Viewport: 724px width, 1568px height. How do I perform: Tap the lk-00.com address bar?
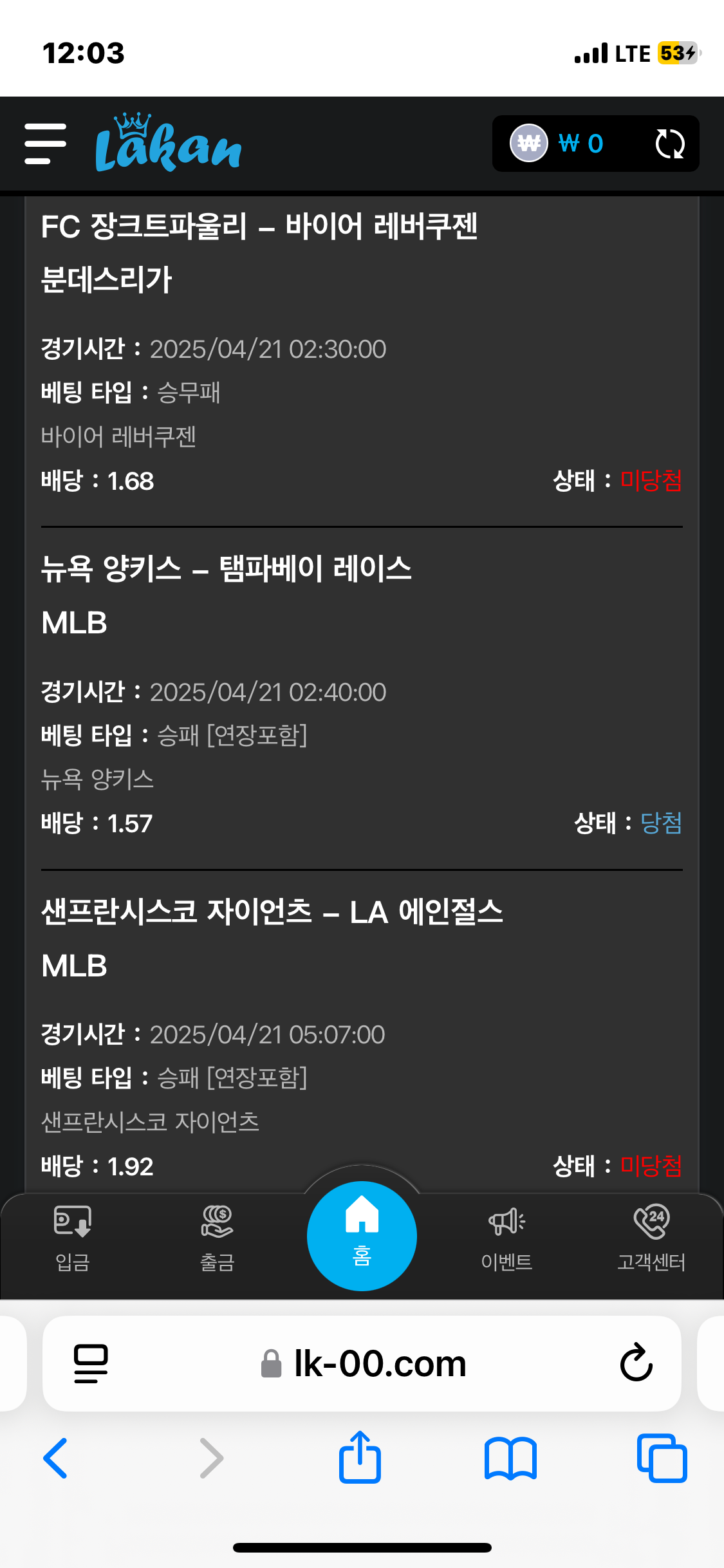coord(364,1363)
